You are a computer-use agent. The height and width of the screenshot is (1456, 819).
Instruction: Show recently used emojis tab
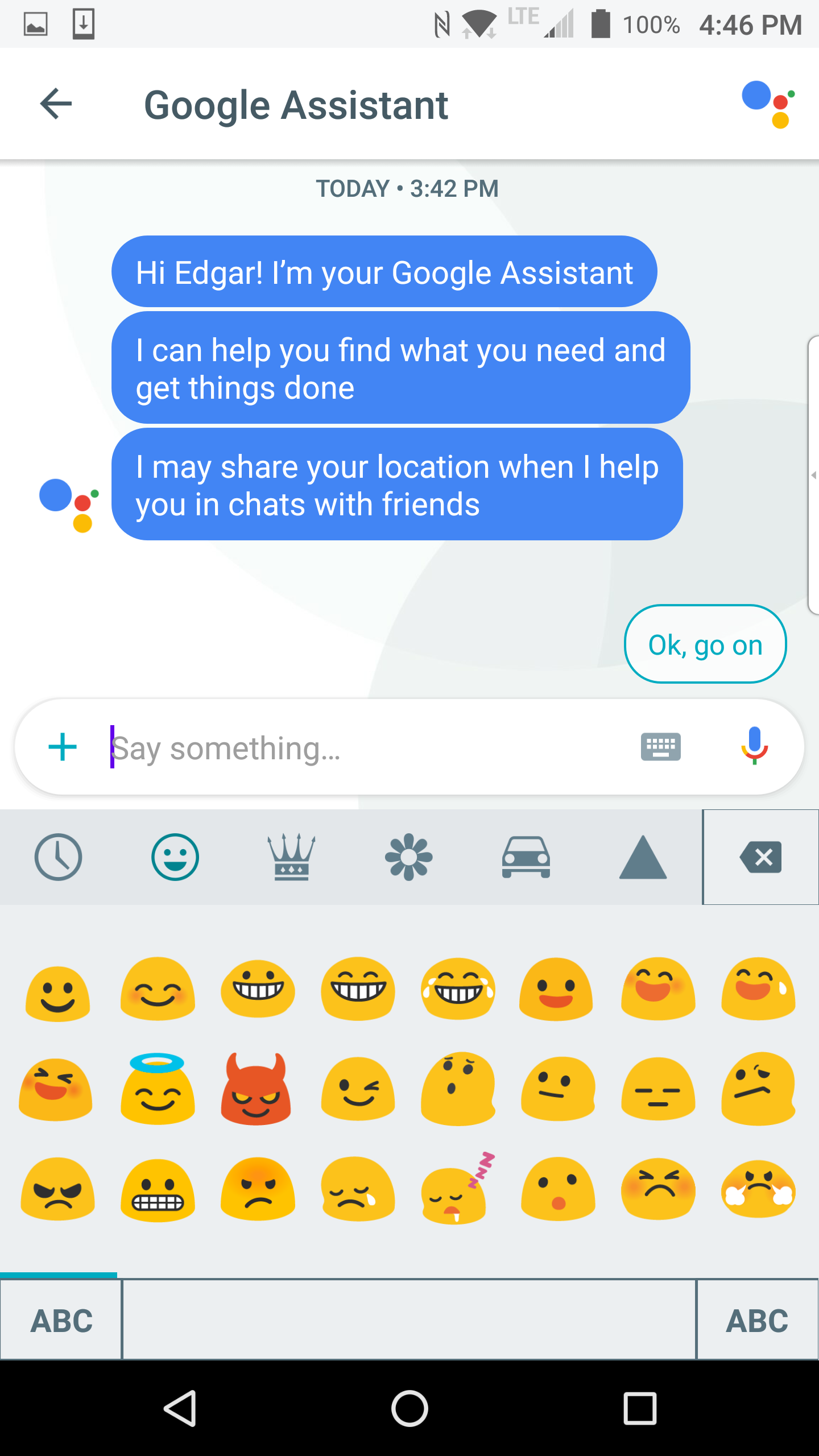click(x=58, y=857)
